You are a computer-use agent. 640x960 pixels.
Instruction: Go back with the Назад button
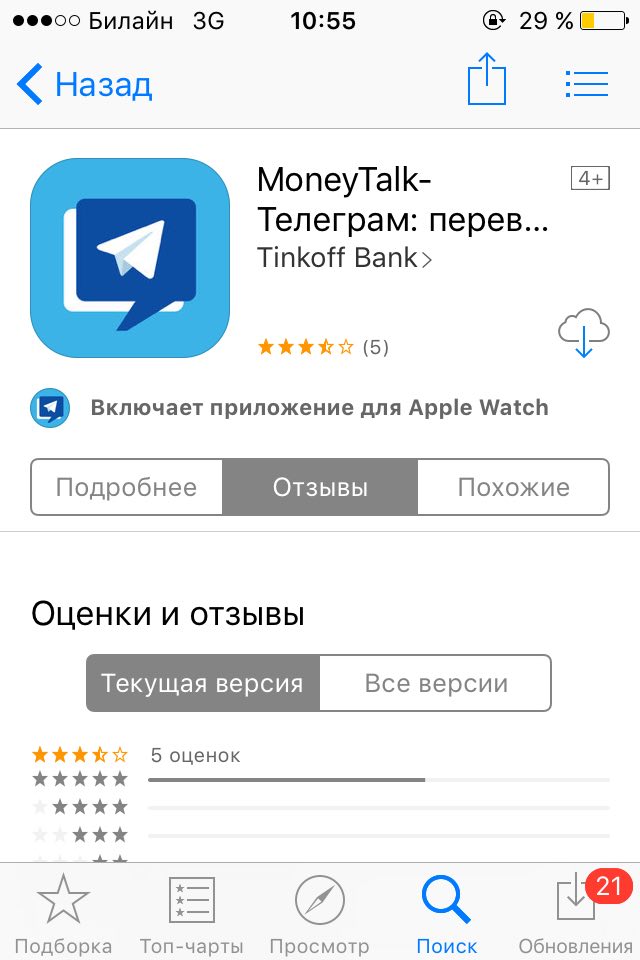click(85, 85)
